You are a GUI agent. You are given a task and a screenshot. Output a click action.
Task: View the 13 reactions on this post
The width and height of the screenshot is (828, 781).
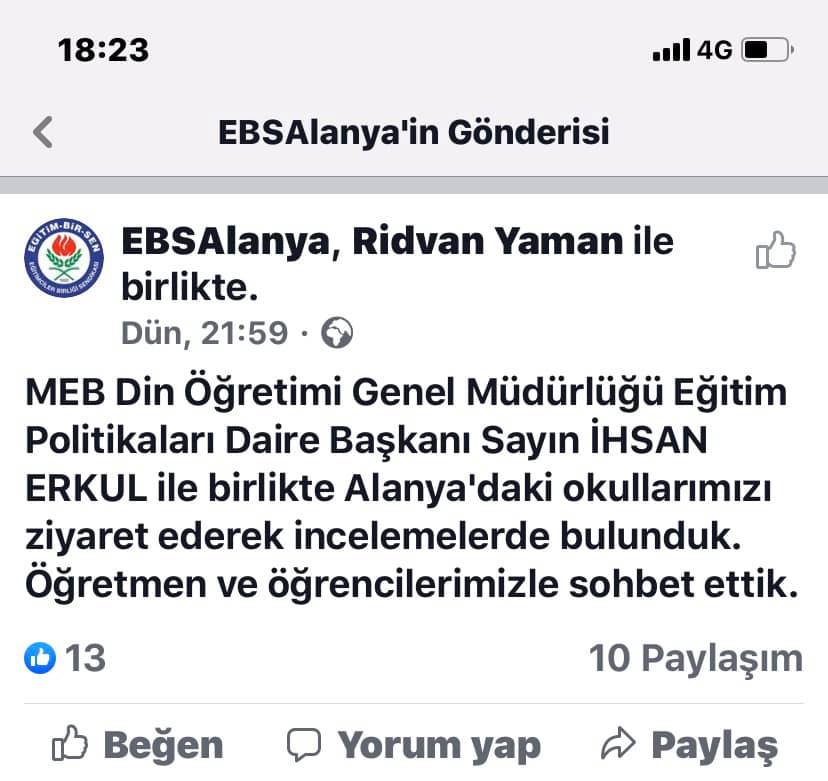point(66,658)
